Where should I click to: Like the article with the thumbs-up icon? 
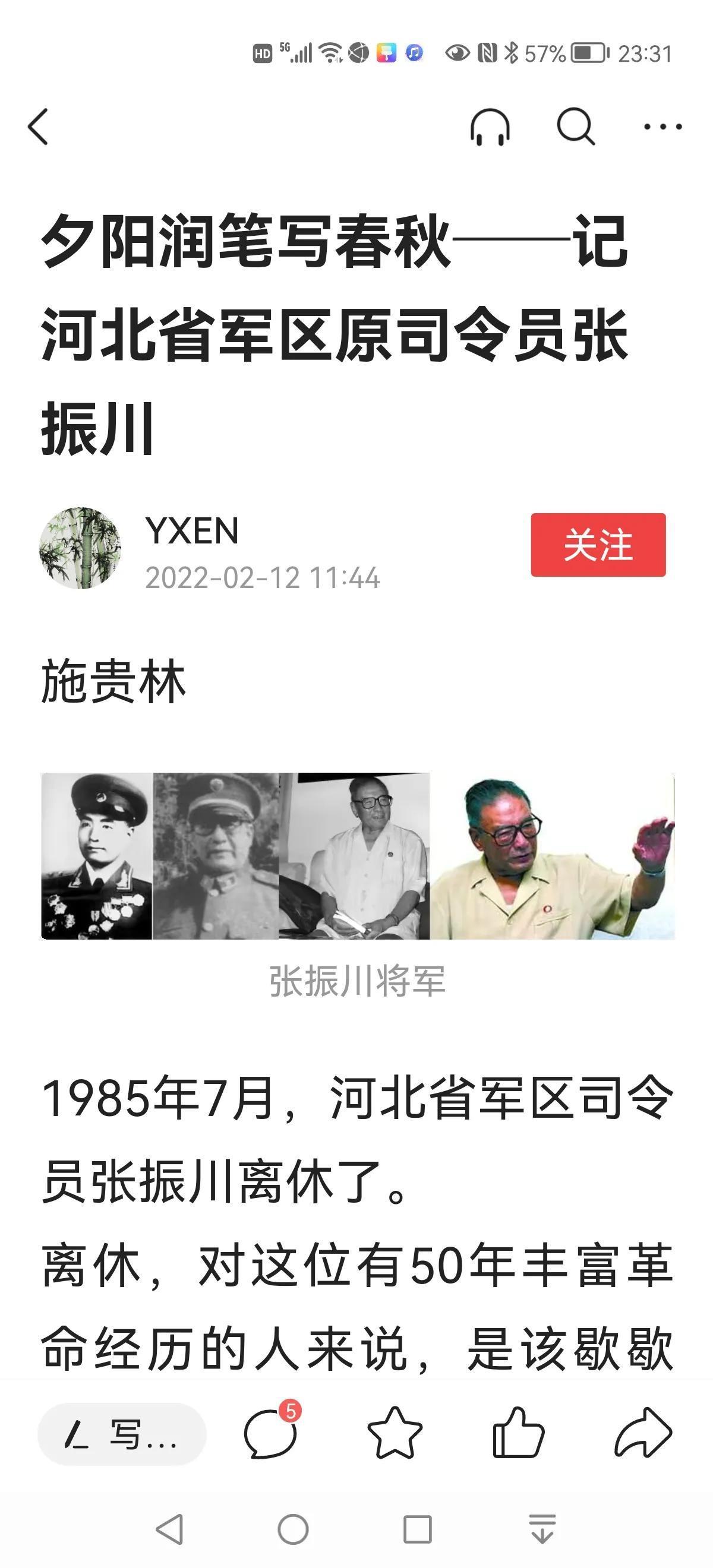pyautogui.click(x=518, y=1434)
